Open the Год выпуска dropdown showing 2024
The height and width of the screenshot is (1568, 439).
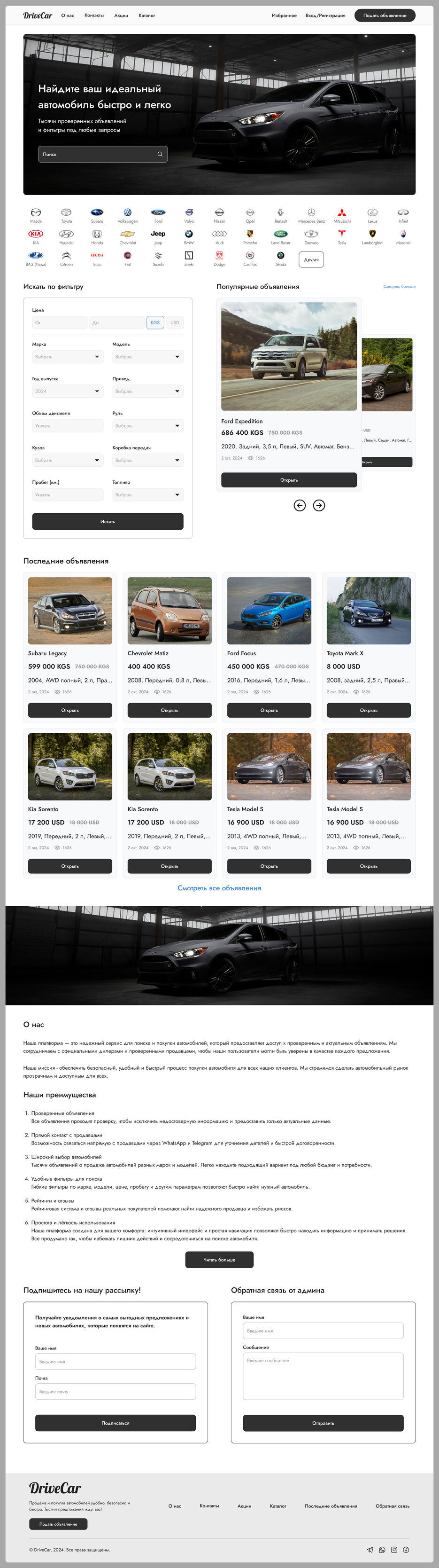pos(68,392)
